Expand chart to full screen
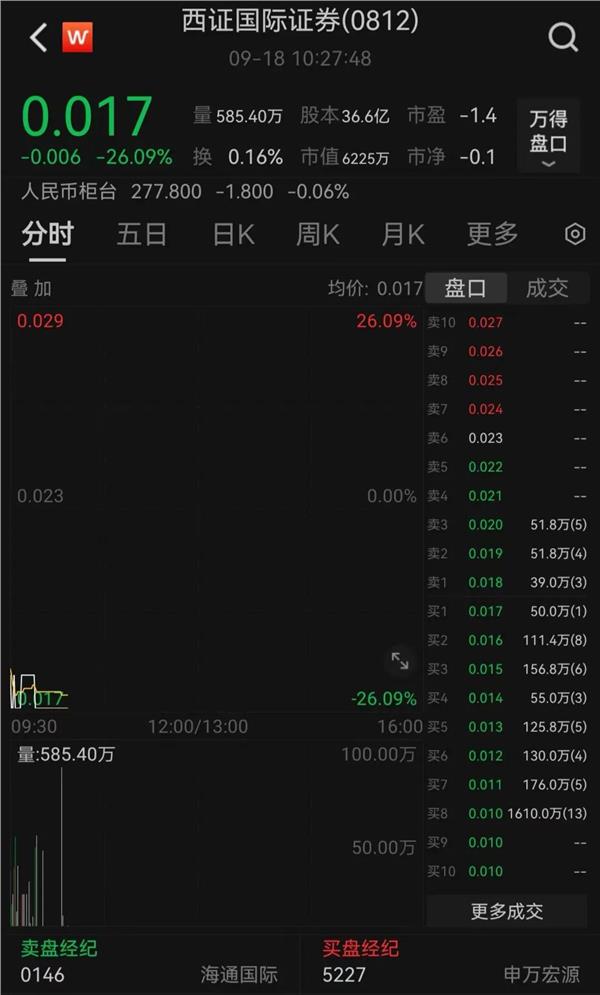Image resolution: width=600 pixels, height=995 pixels. (400, 661)
